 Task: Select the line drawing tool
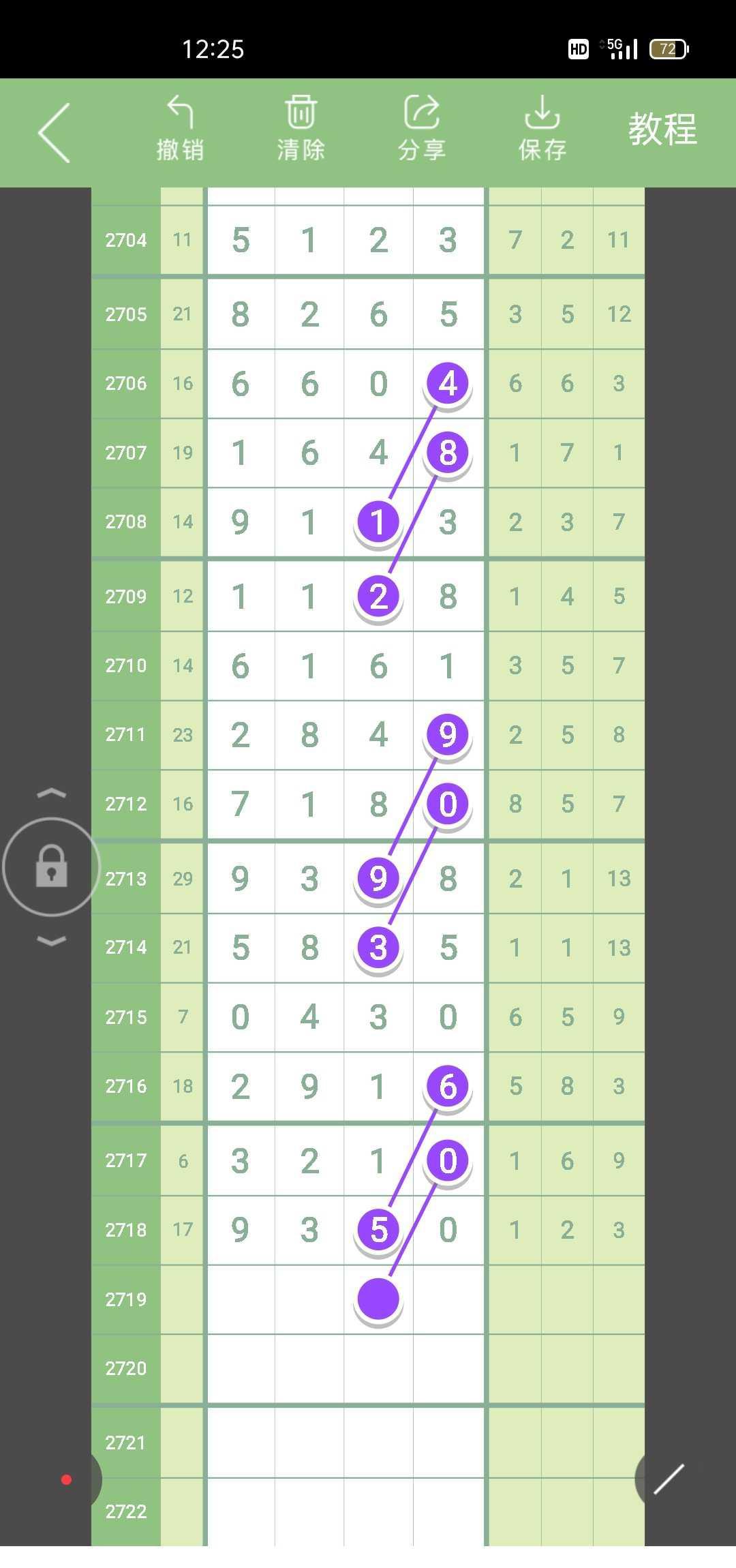point(669,1479)
